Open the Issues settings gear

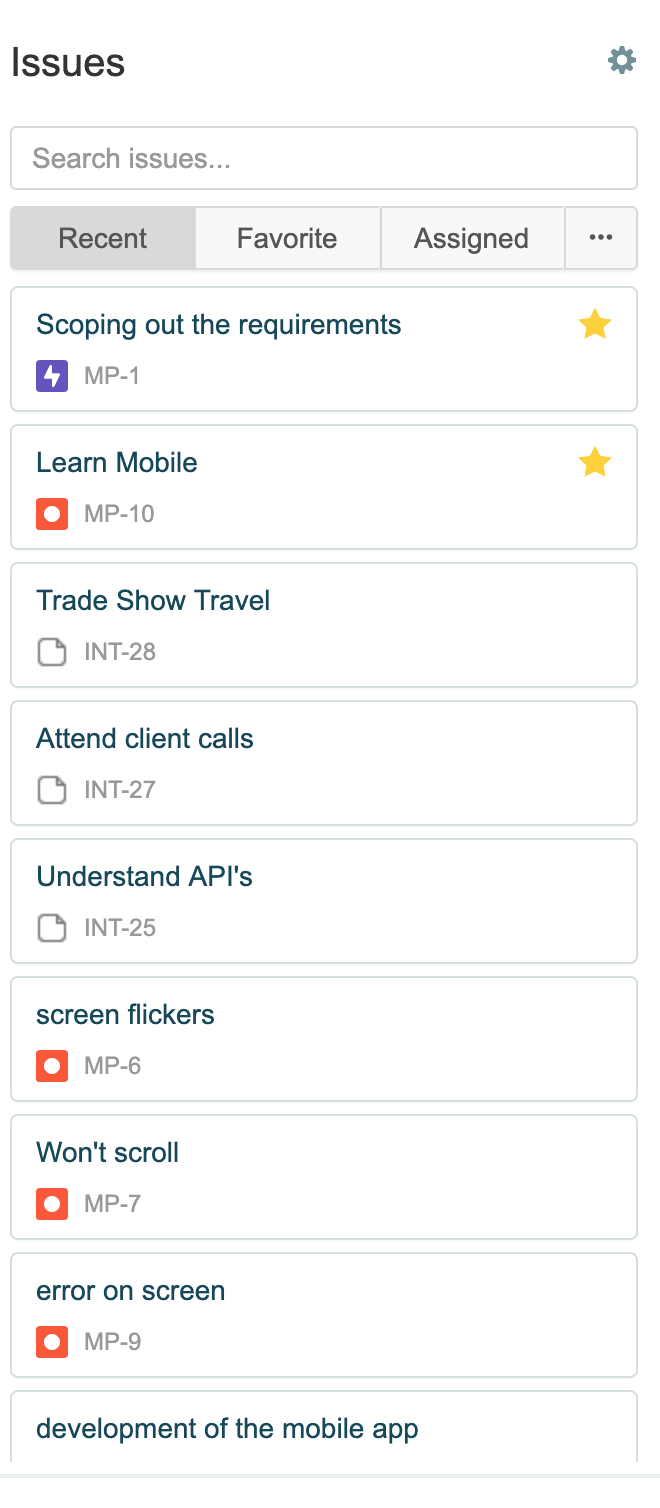[622, 61]
